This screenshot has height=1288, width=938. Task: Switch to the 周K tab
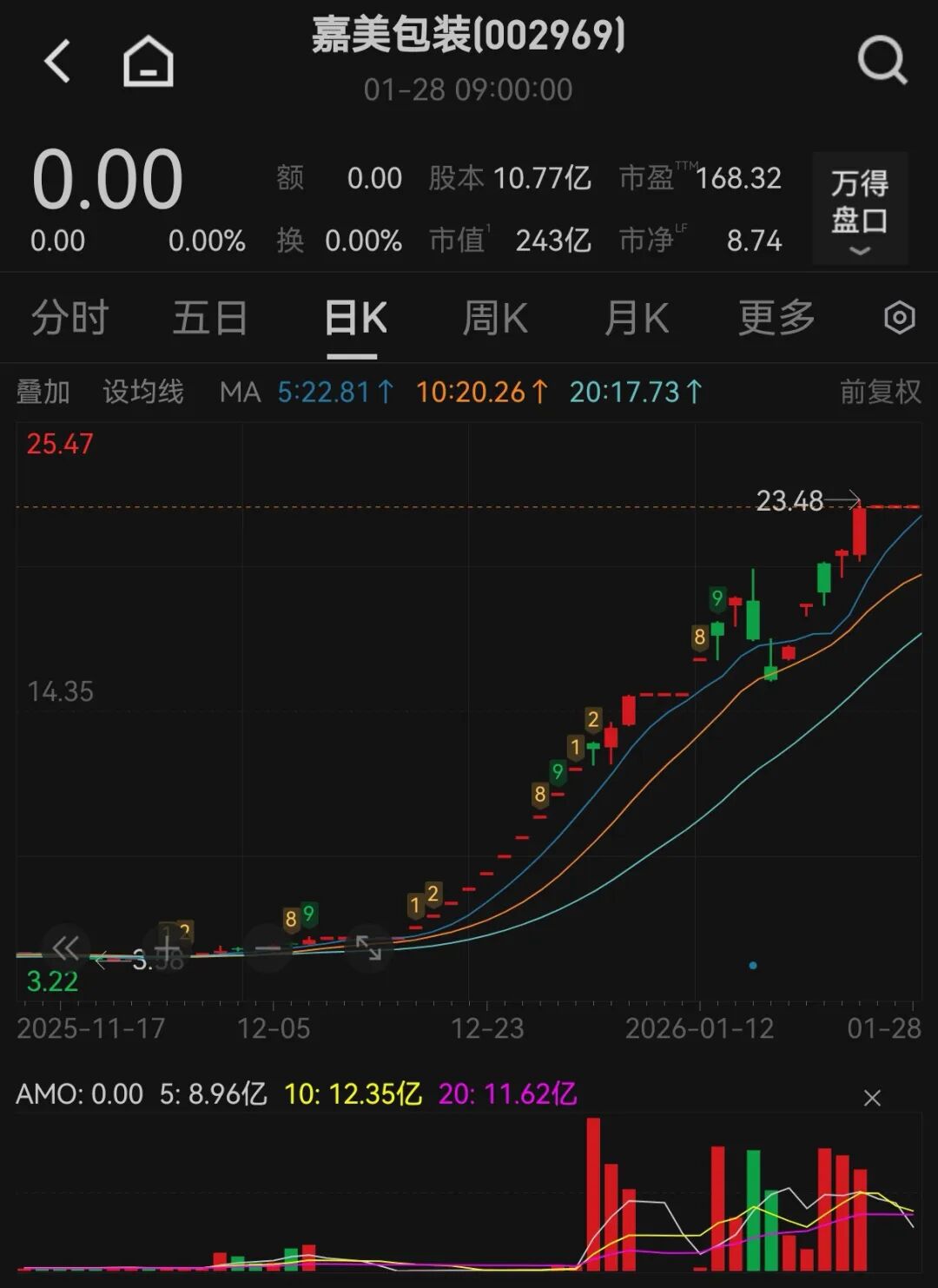(494, 318)
